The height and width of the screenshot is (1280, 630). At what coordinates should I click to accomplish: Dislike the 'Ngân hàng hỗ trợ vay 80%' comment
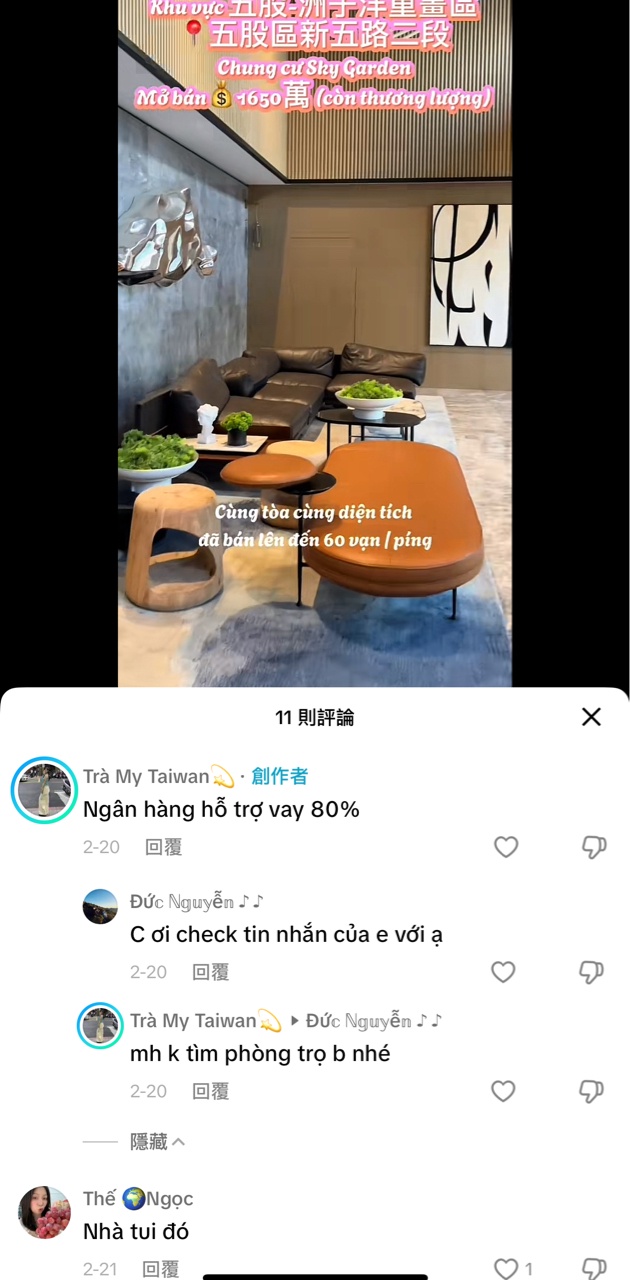pos(594,847)
